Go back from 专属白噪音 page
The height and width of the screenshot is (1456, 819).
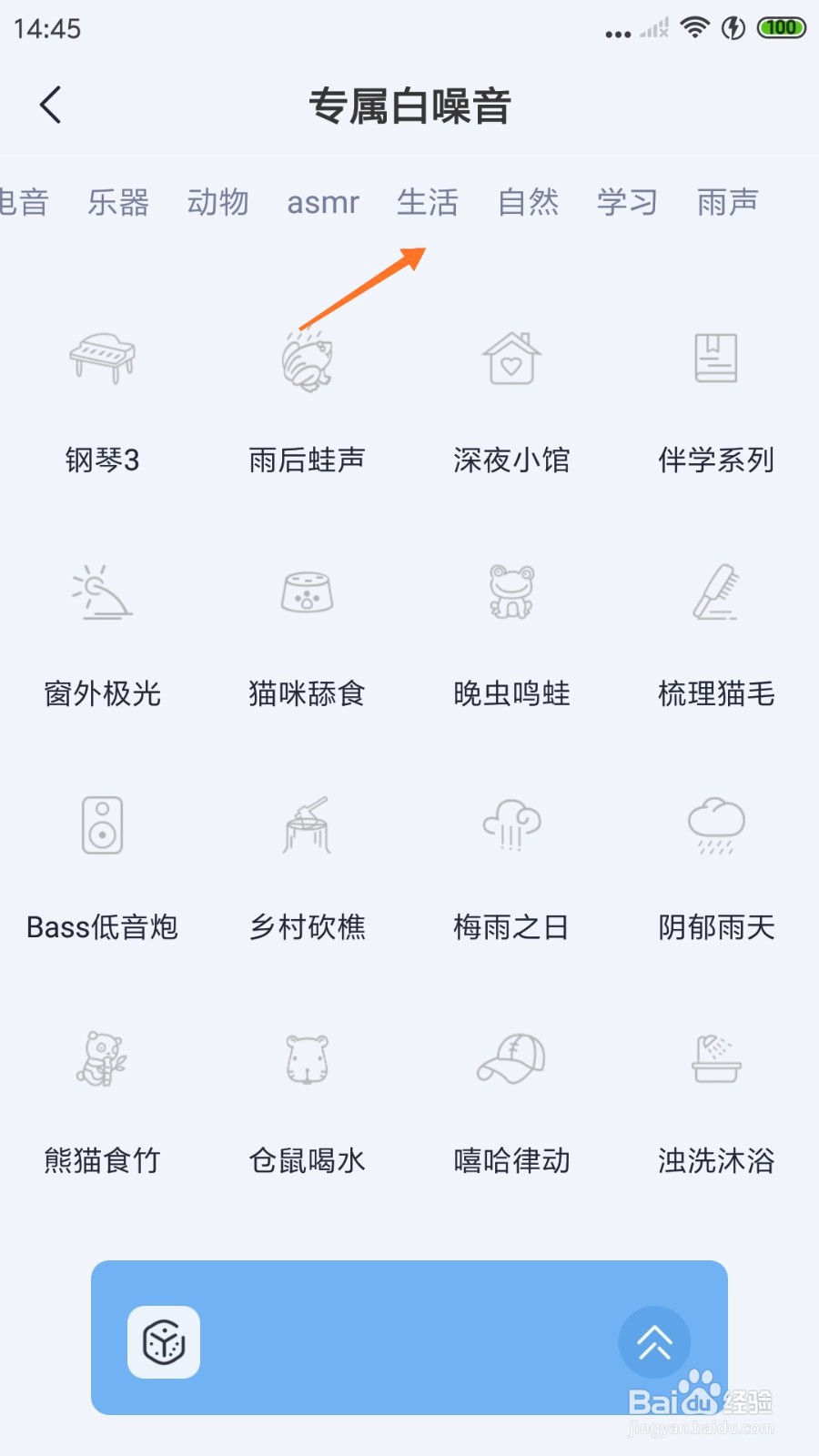(51, 106)
